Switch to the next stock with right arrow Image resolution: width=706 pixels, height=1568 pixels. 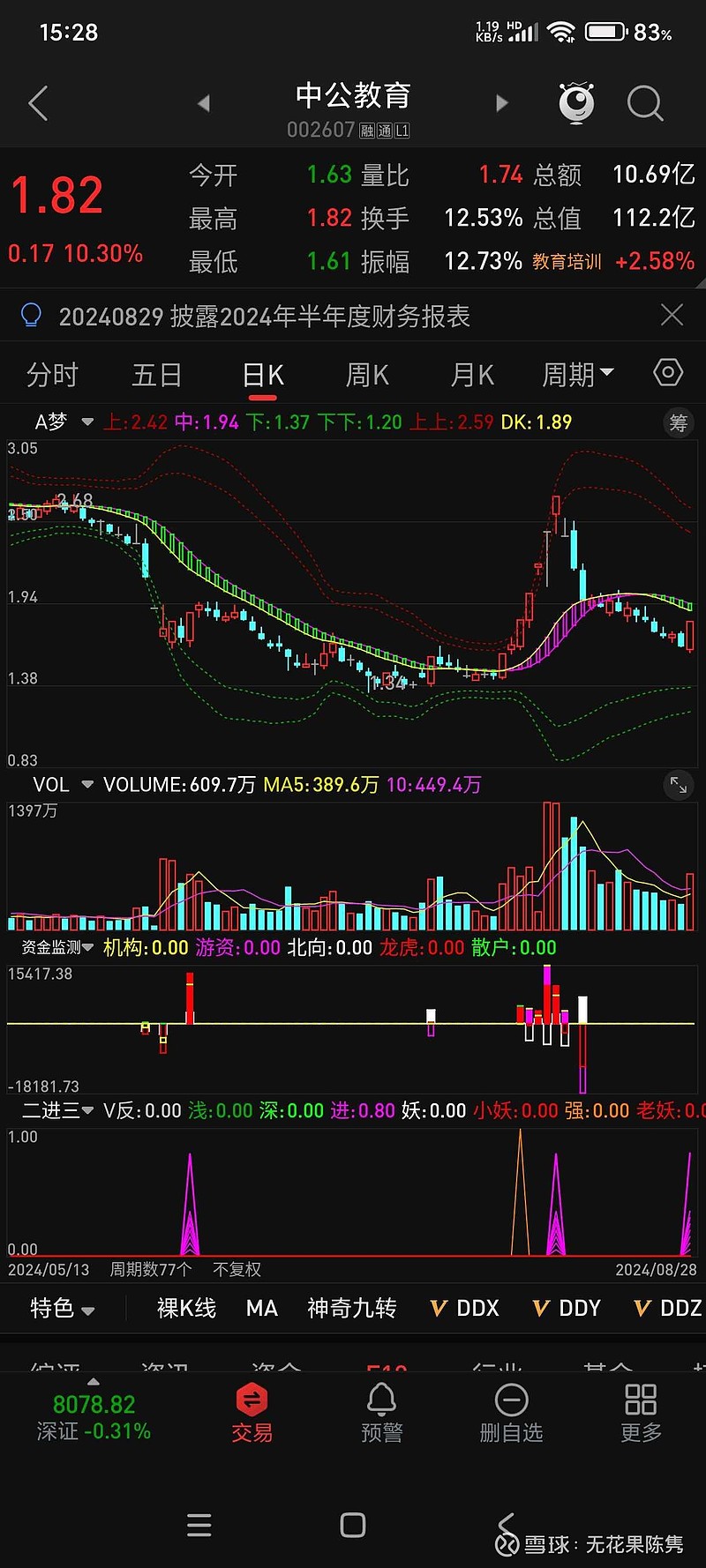coord(502,103)
